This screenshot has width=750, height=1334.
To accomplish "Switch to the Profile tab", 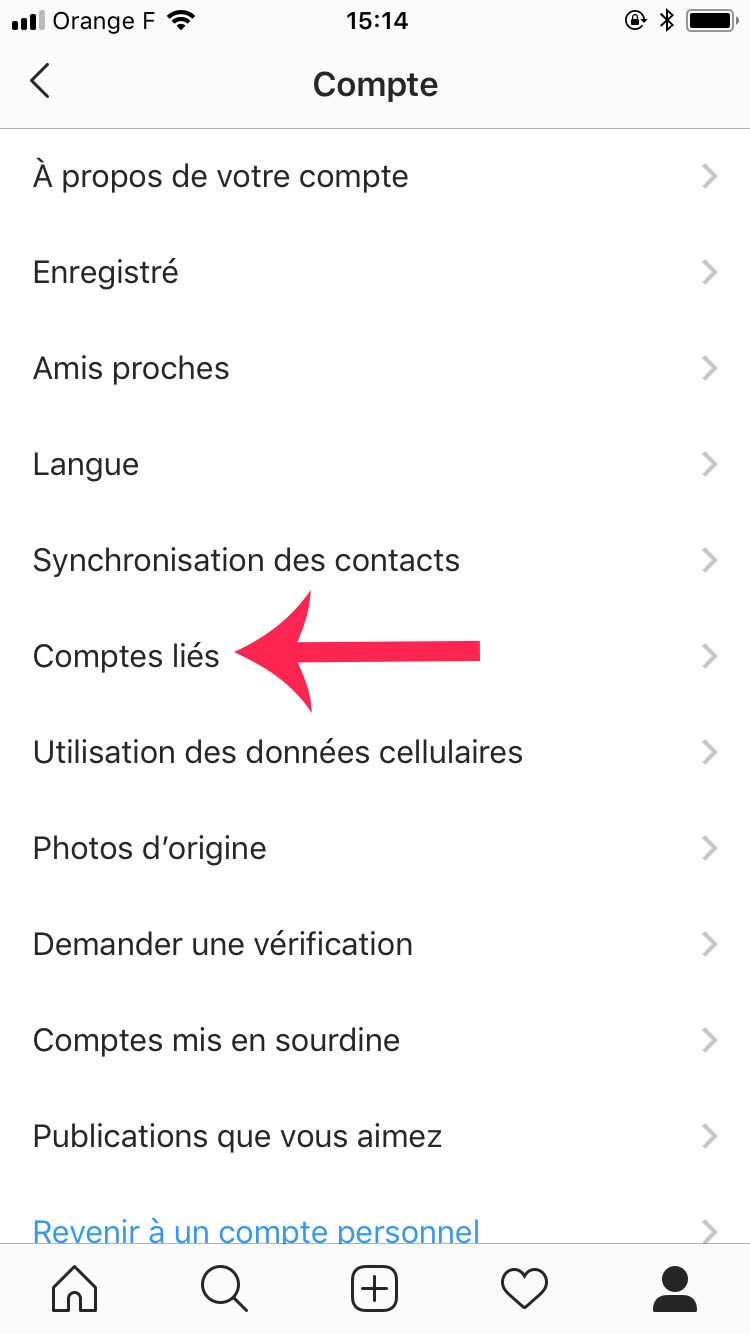I will point(675,1288).
